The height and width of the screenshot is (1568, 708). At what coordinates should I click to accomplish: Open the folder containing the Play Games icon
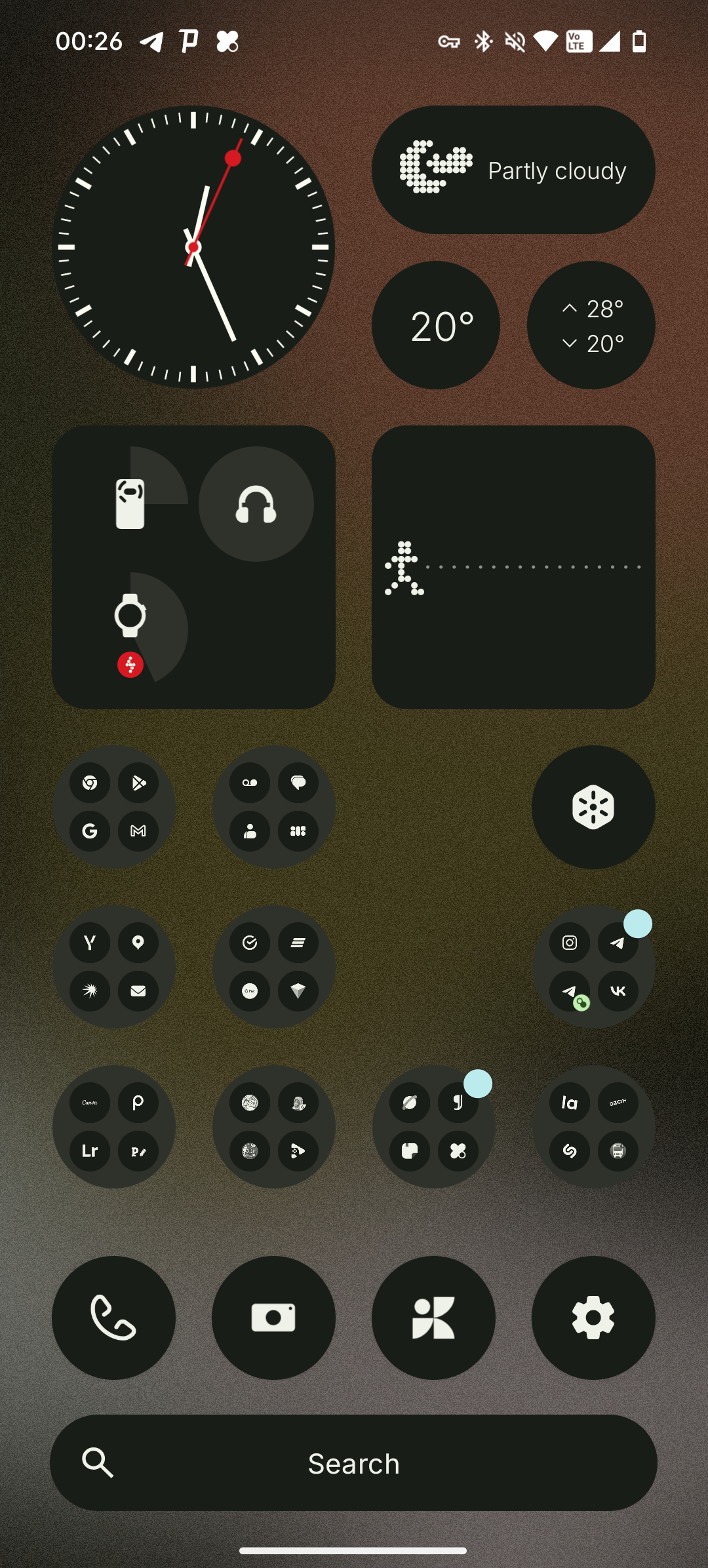point(273,1127)
